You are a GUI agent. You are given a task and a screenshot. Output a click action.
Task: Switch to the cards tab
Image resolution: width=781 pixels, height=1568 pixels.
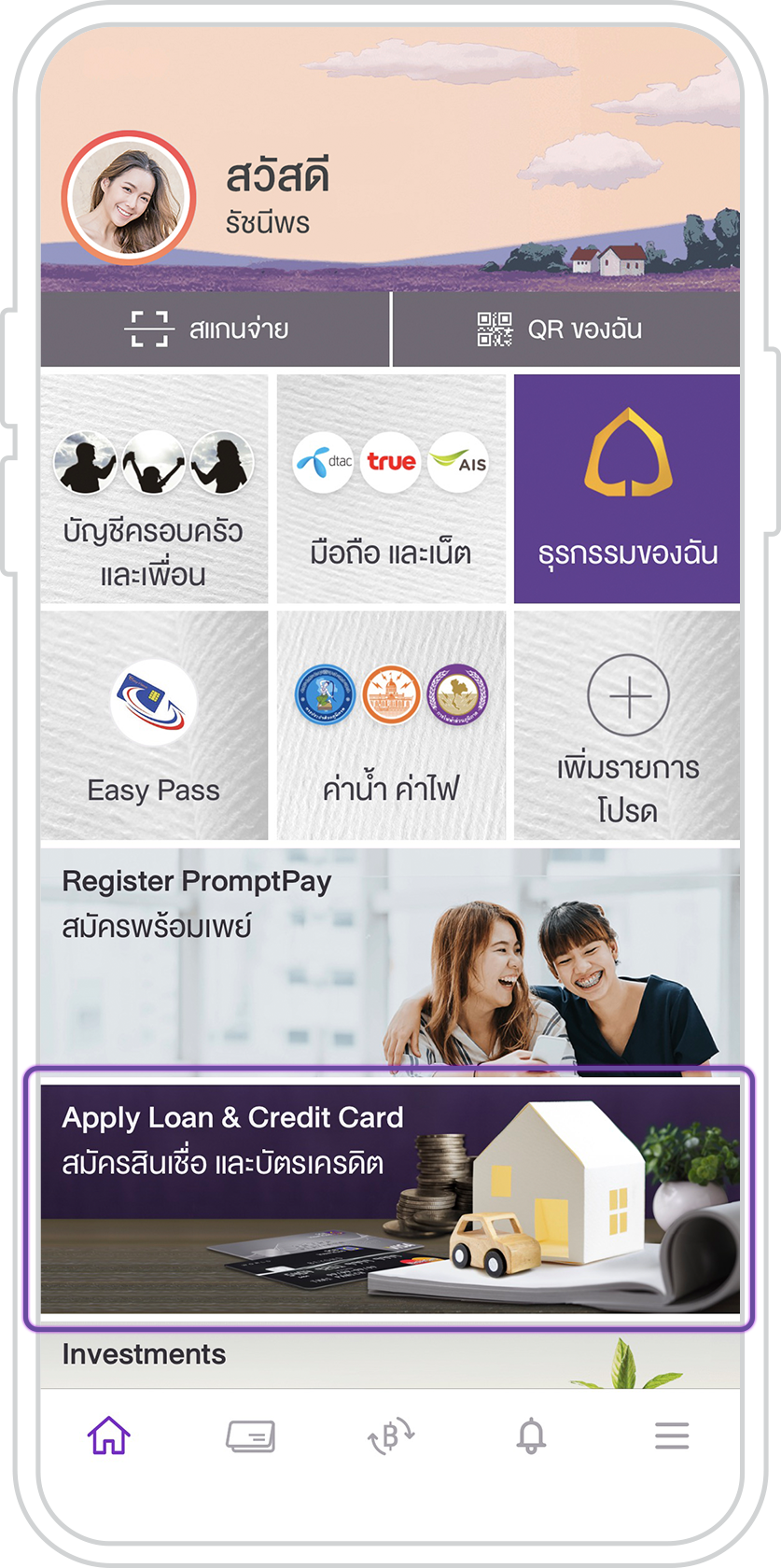(250, 1436)
